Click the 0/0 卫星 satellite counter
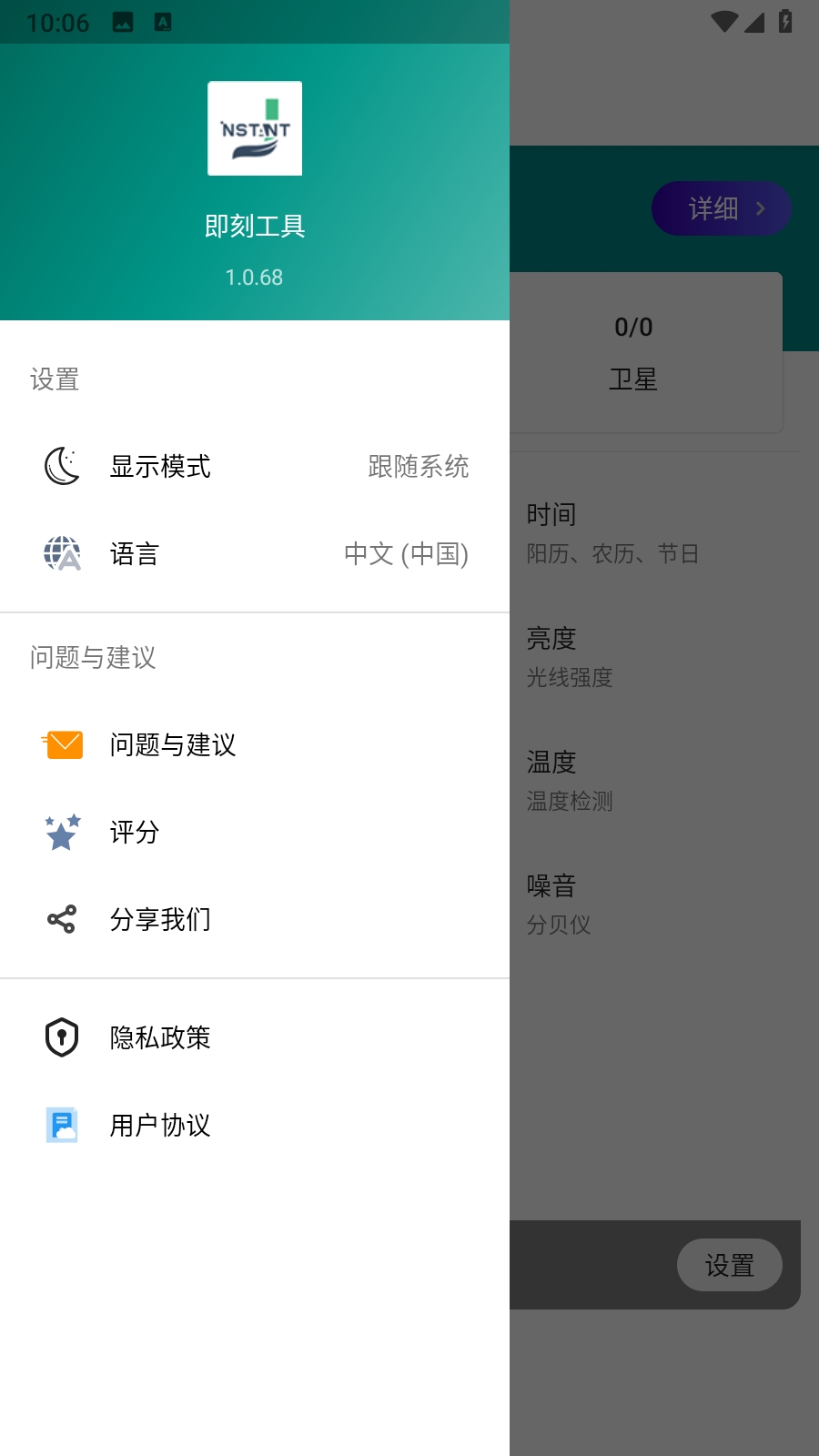819x1456 pixels. (634, 353)
